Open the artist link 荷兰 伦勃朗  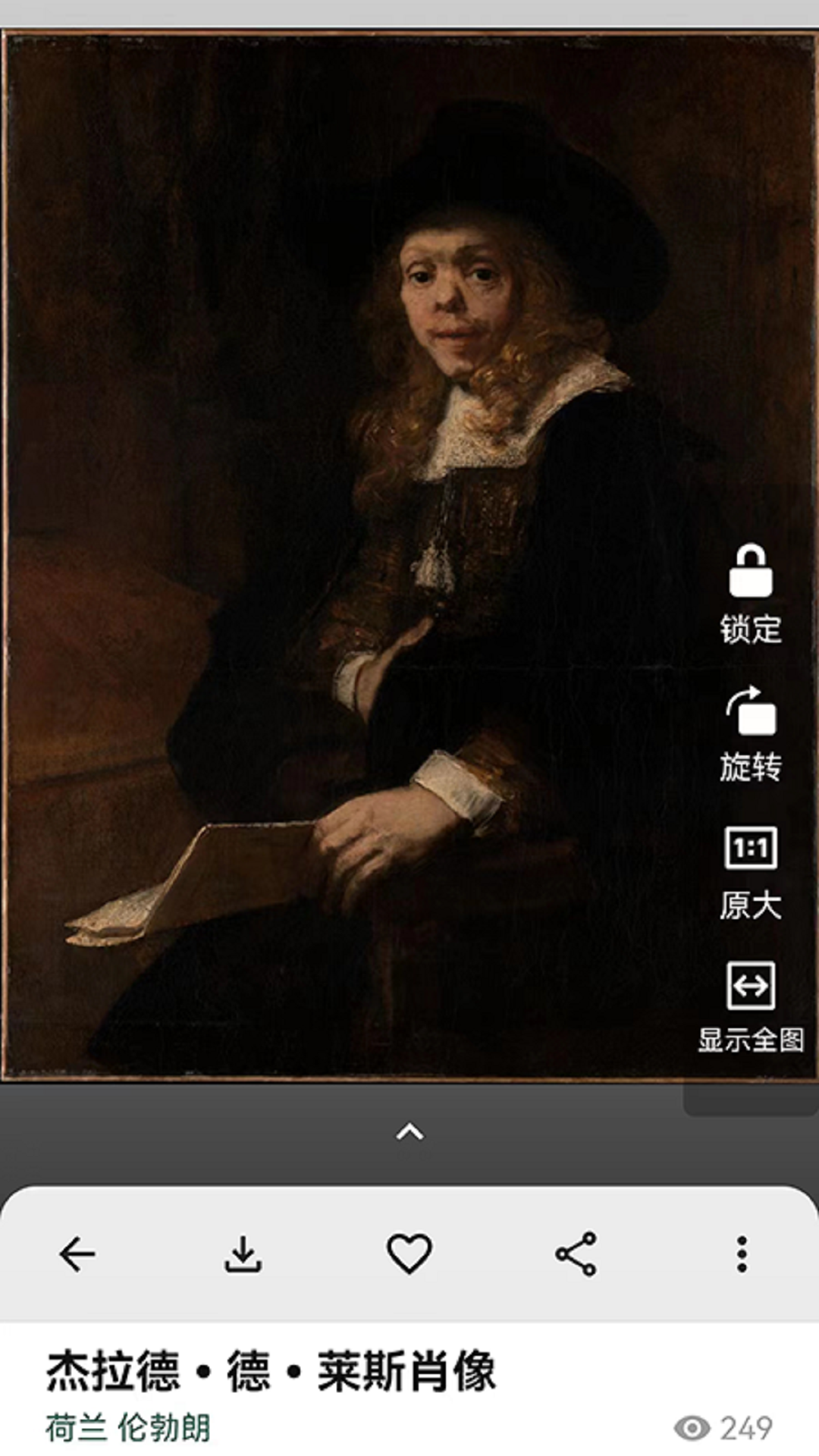(127, 1428)
